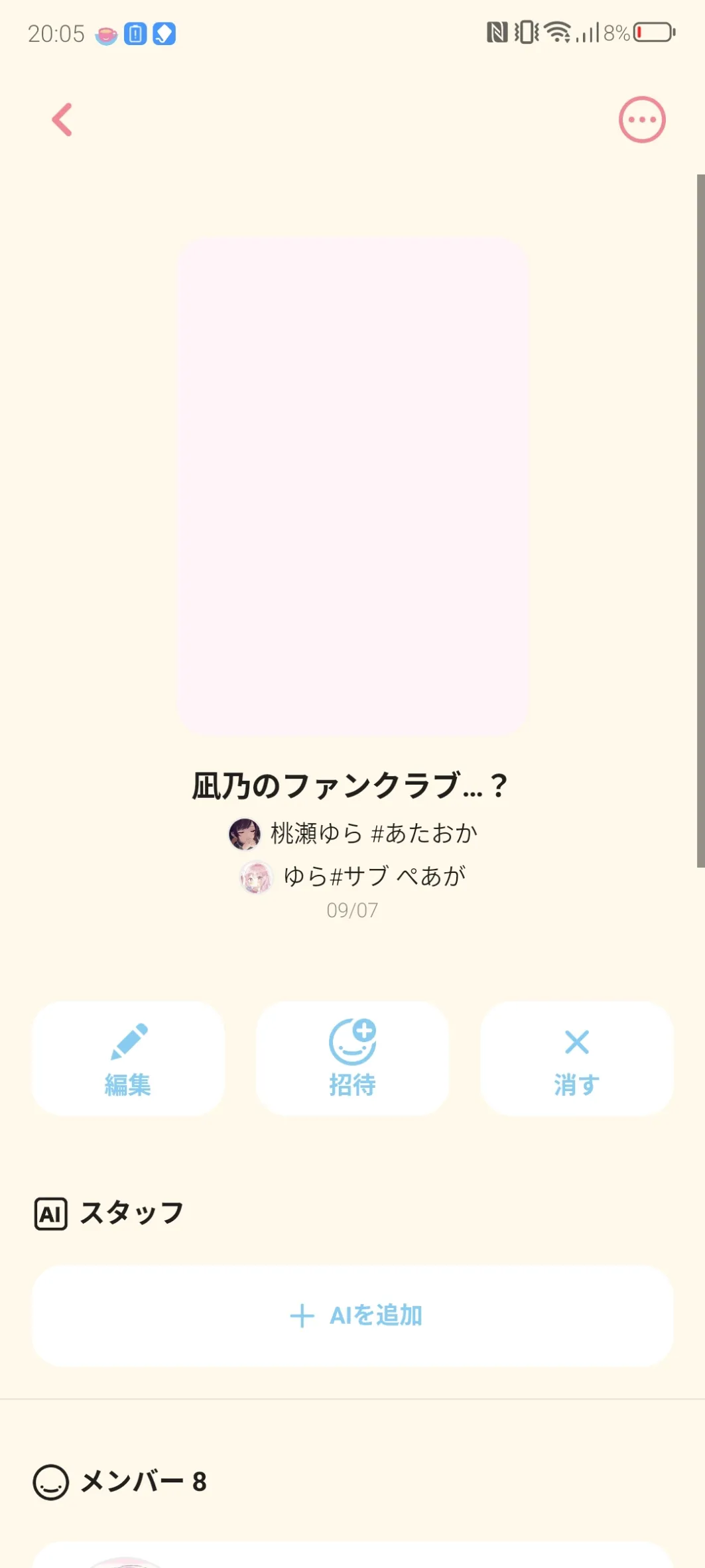Screen dimensions: 705x1568
Task: Delete using the 消す button
Action: coord(576,1059)
